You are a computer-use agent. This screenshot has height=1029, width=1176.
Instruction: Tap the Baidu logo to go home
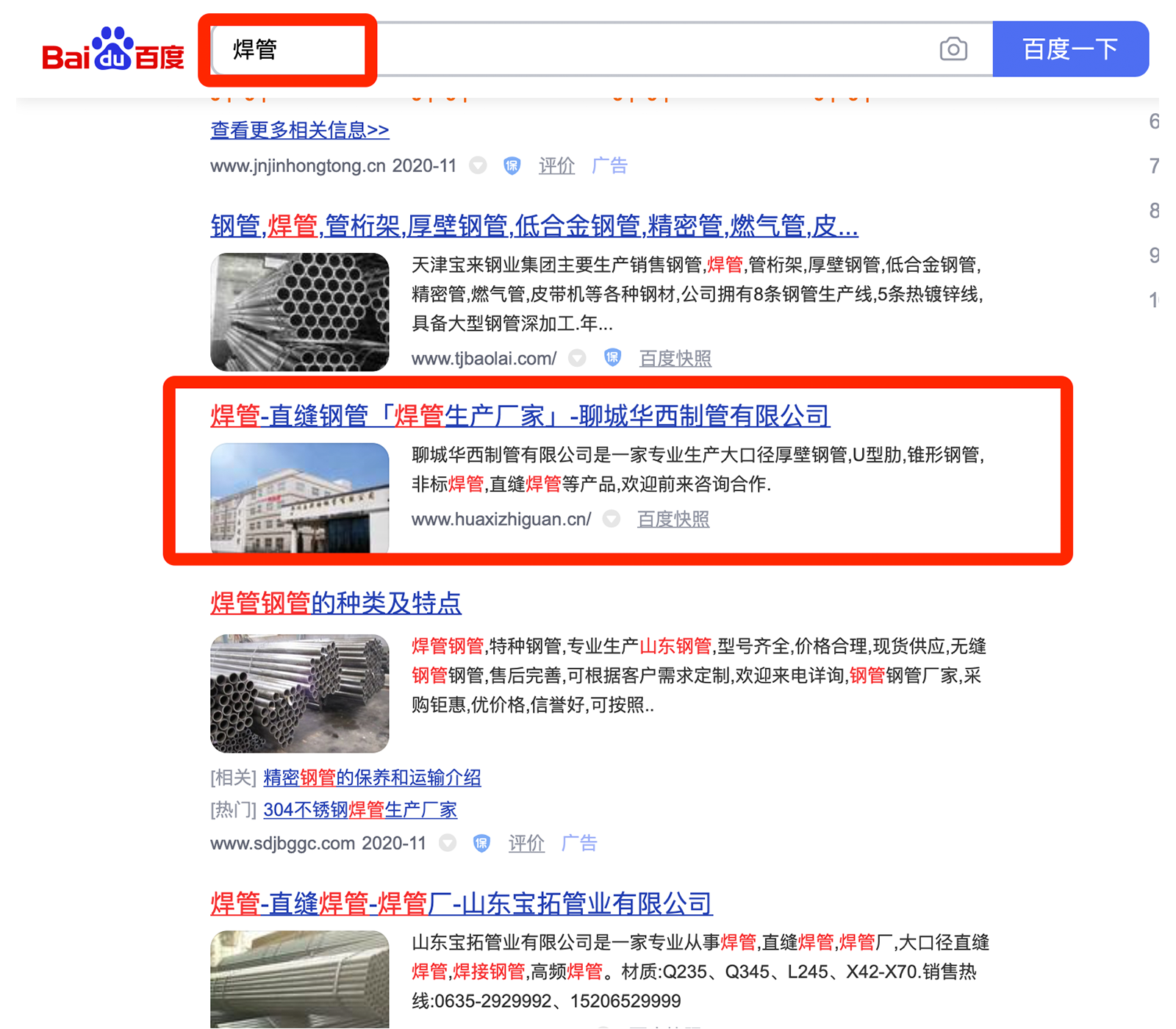(x=112, y=50)
